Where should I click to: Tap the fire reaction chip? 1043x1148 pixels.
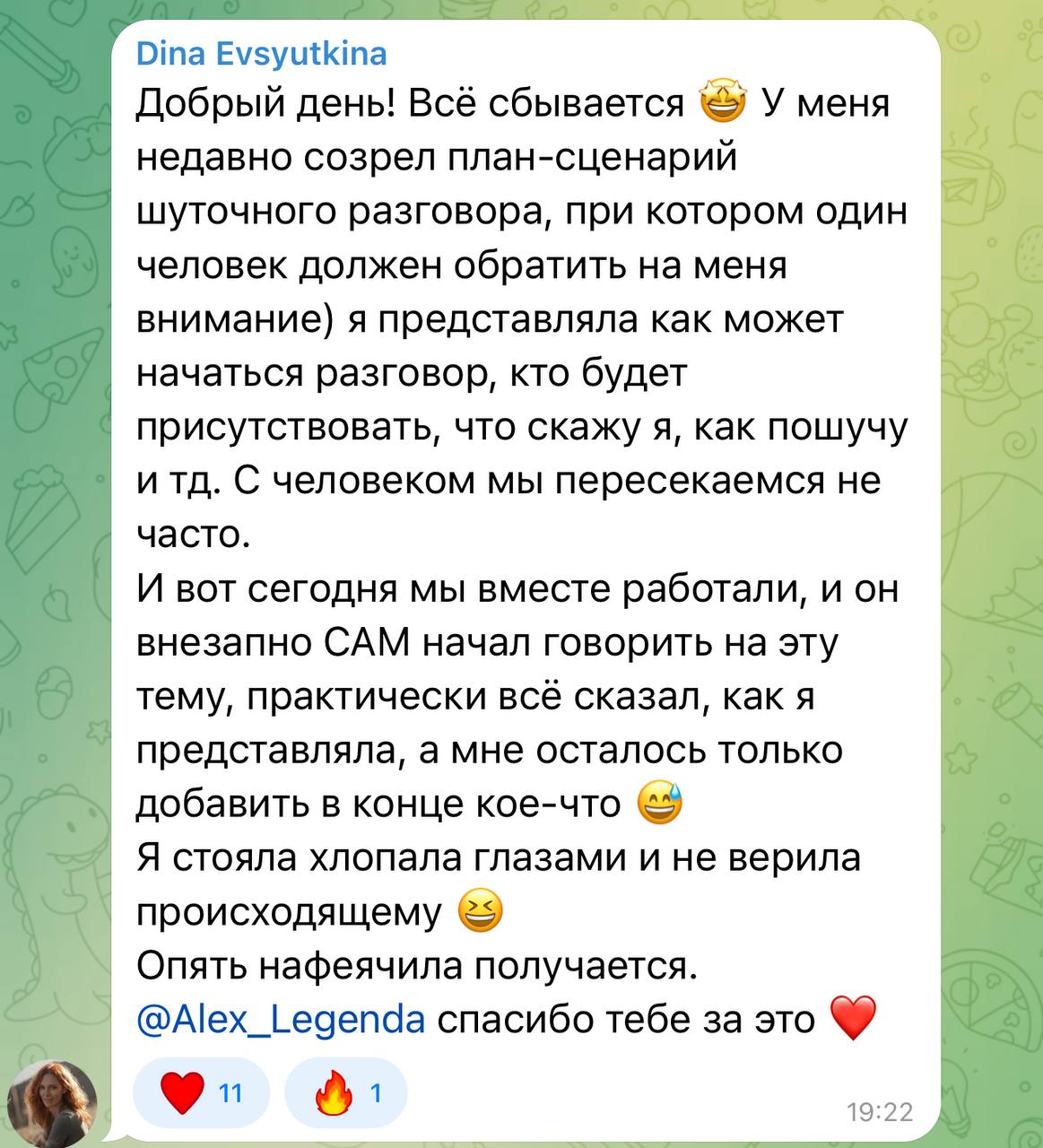[346, 1093]
